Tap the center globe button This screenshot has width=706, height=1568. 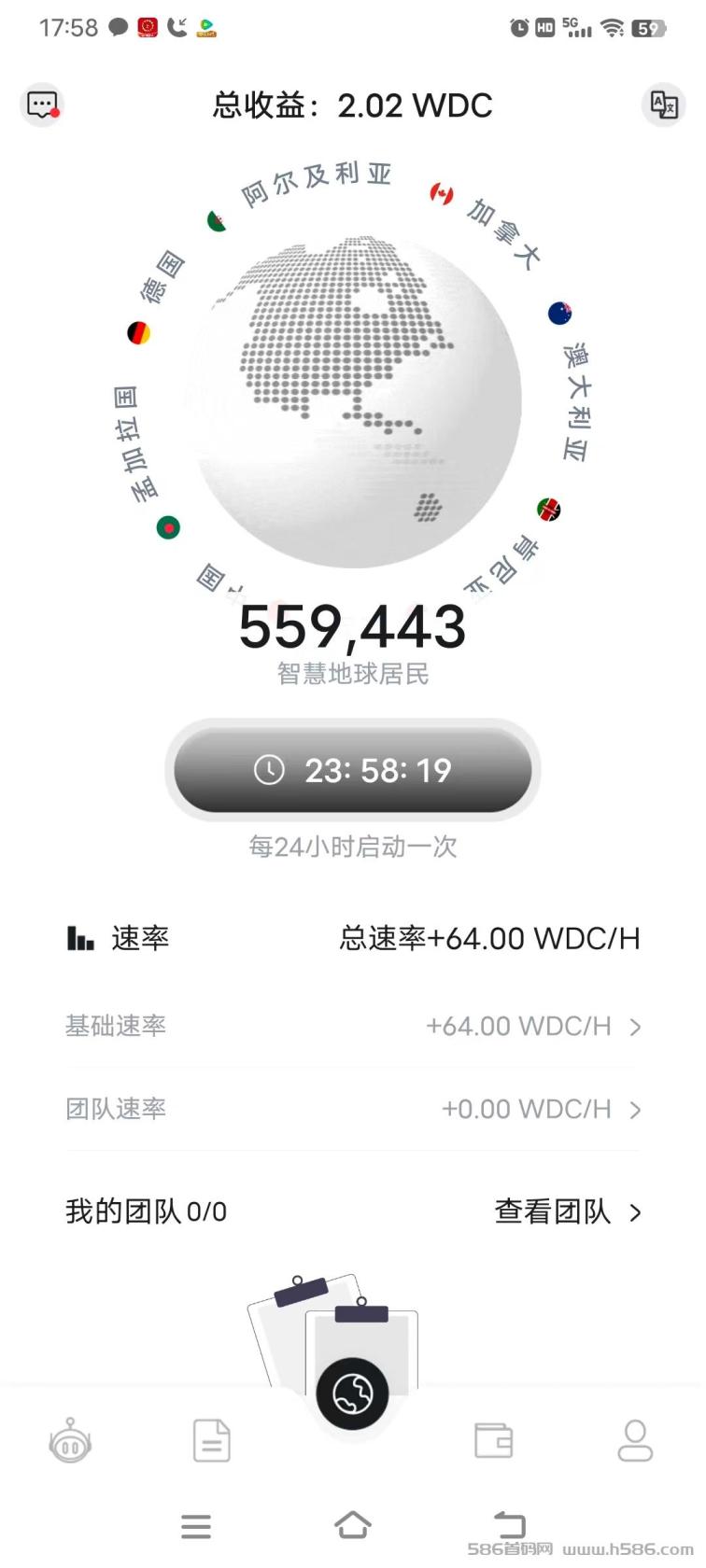click(352, 1393)
